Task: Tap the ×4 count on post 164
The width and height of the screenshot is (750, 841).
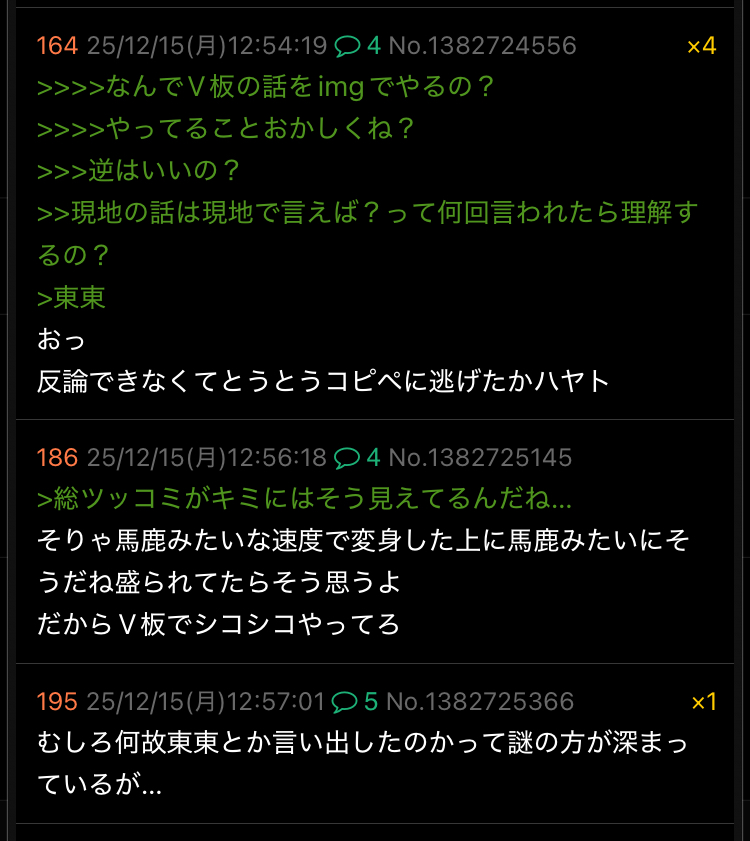Action: [702, 46]
